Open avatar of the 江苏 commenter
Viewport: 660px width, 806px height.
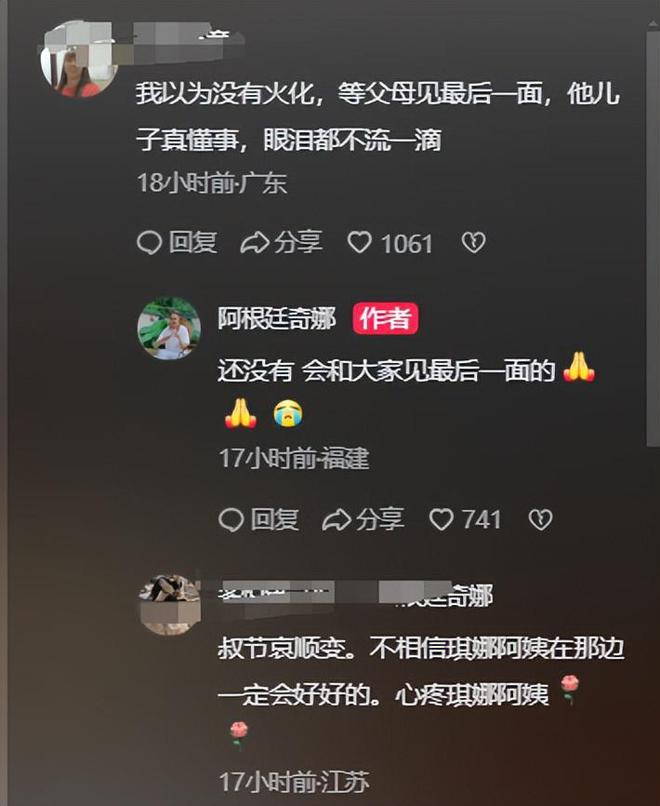click(169, 603)
